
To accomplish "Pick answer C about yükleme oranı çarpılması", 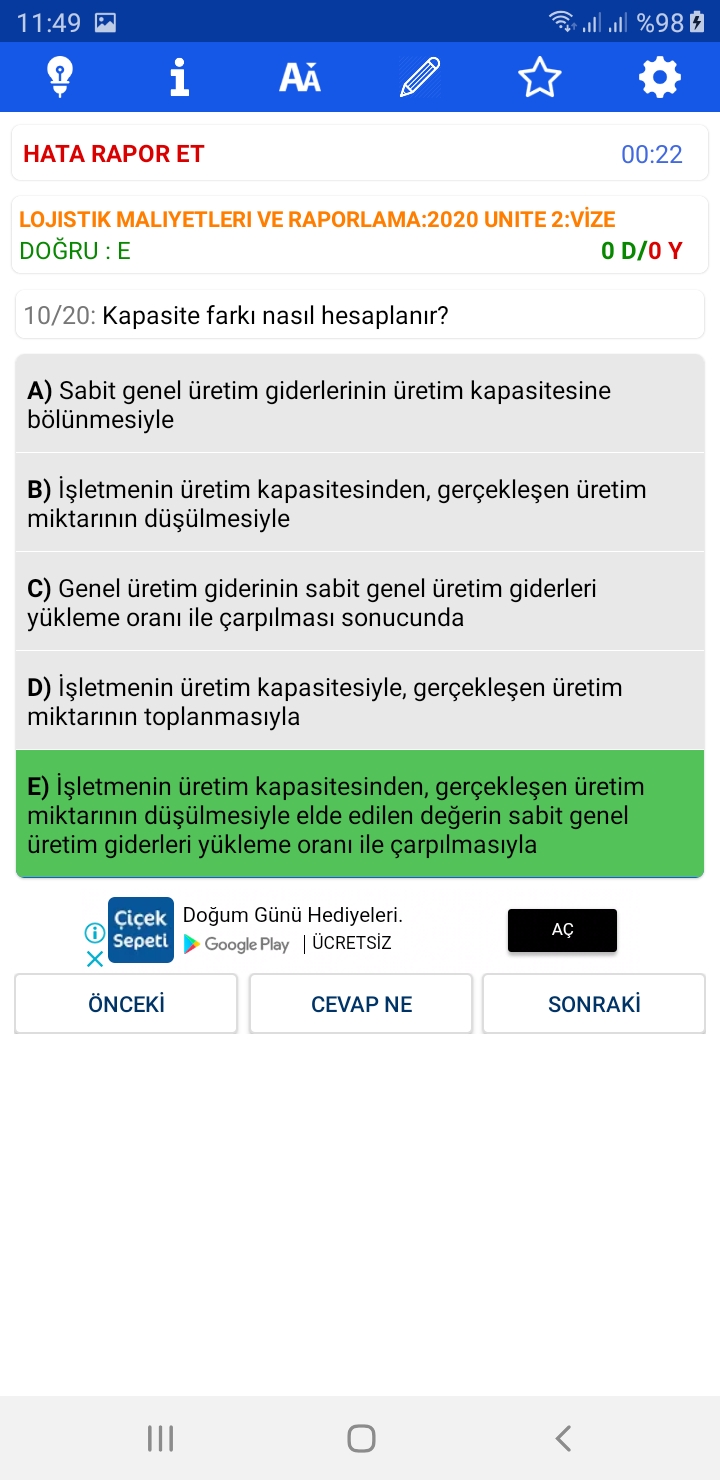I will click(x=360, y=602).
